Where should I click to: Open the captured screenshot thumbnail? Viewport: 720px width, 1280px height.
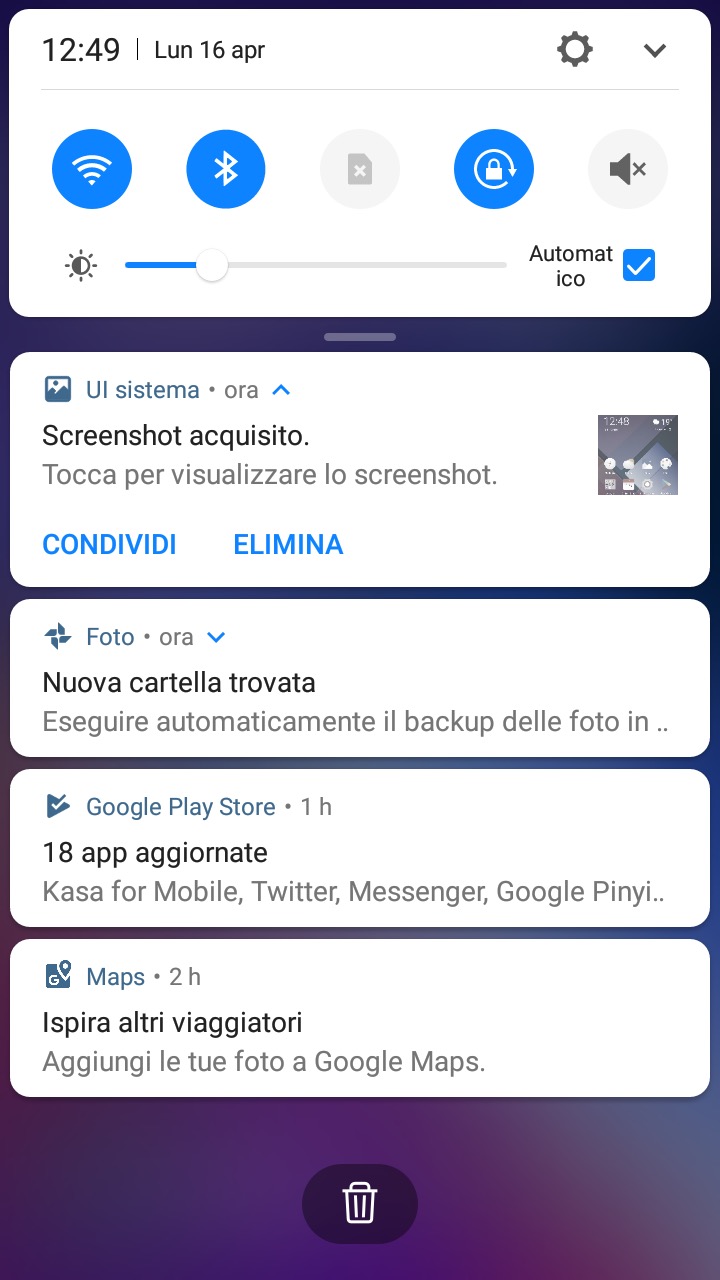click(x=638, y=455)
